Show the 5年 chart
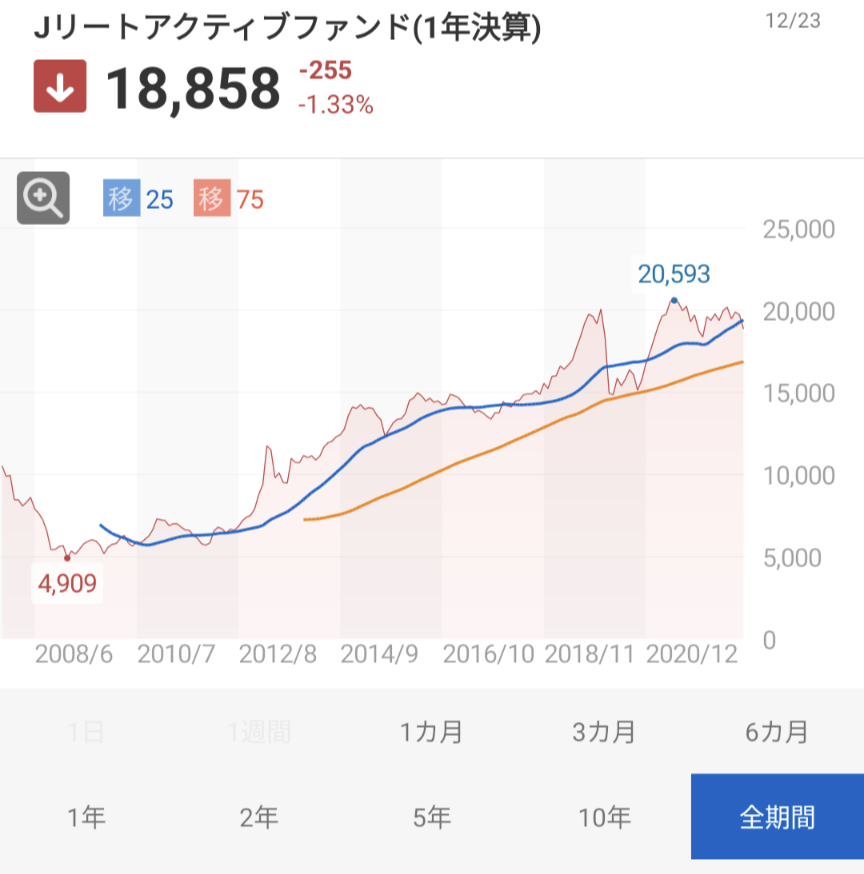Screen dimensions: 864x874 coord(432,818)
